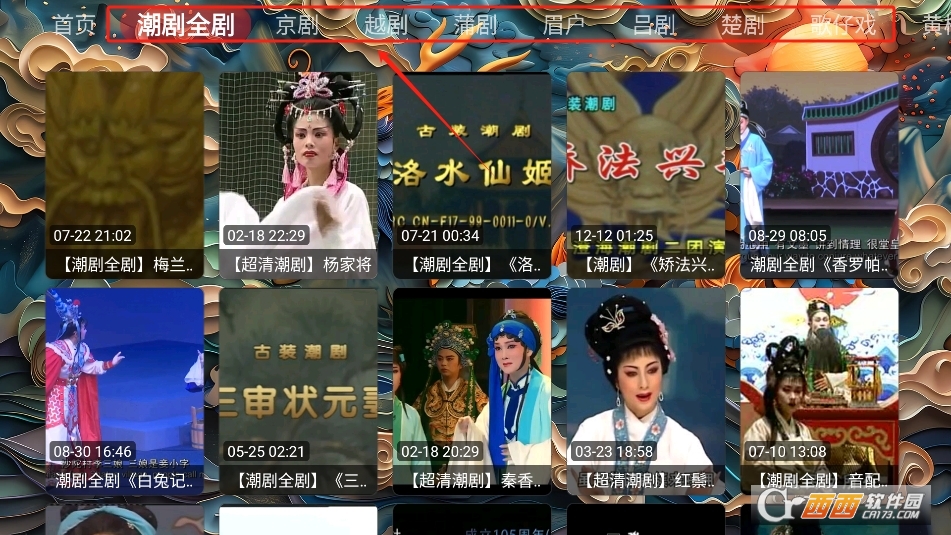Open 【超清潮剧】秦香.. video card
951x535 pixels.
coord(472,390)
